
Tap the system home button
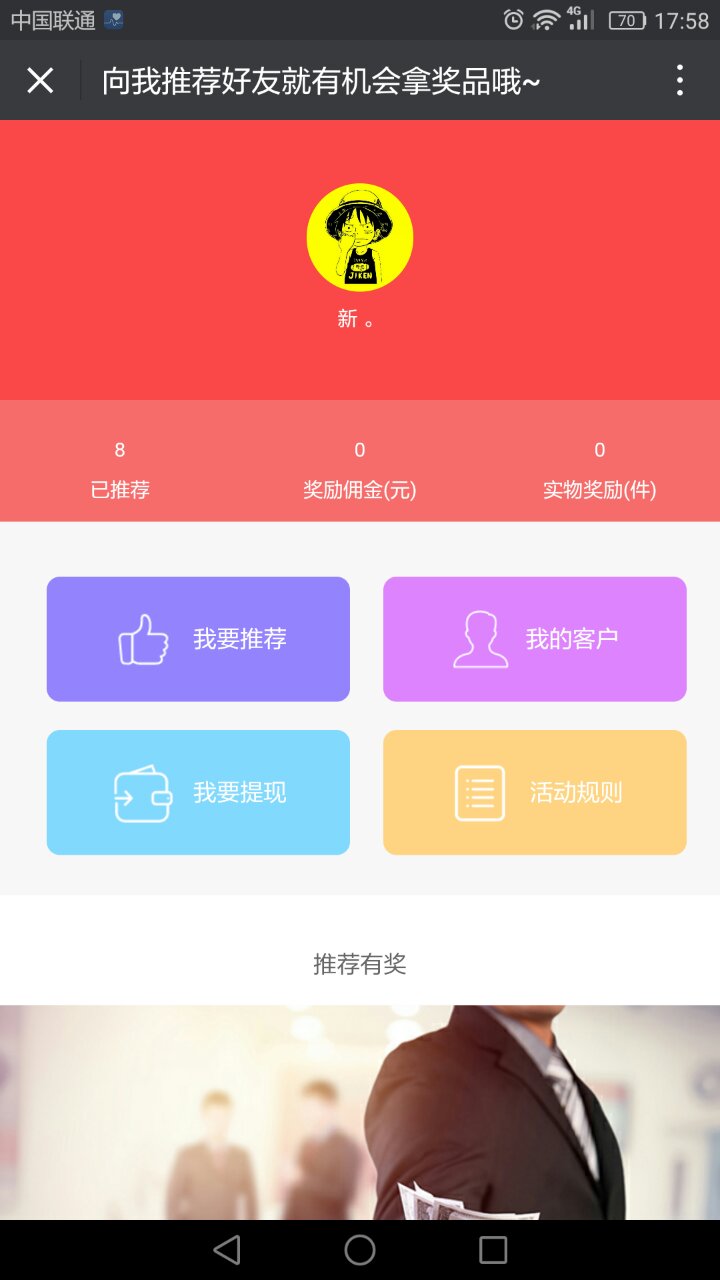(x=360, y=1250)
